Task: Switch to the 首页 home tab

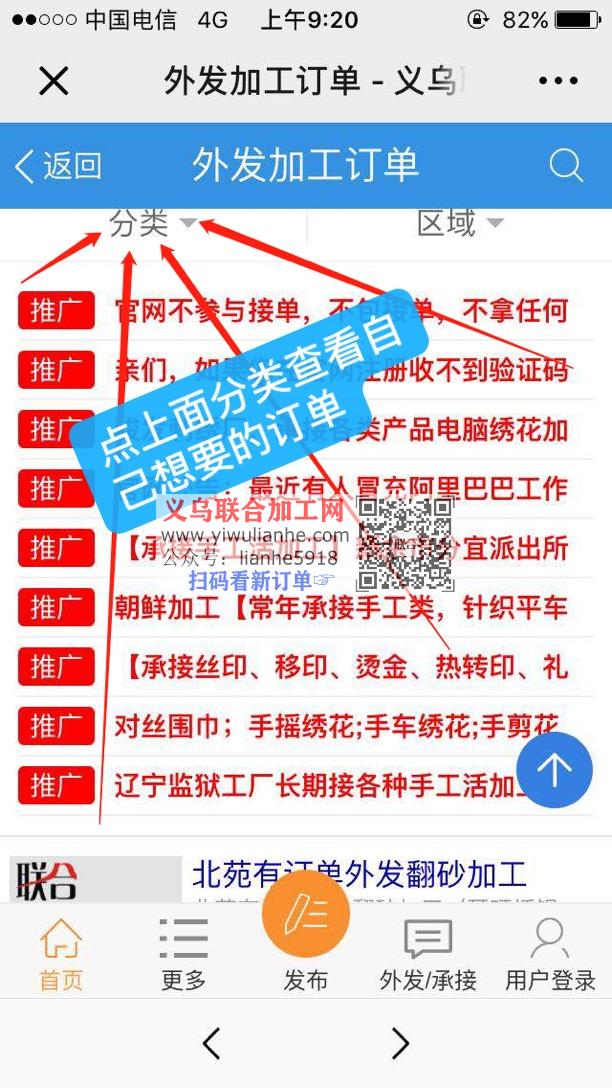Action: pyautogui.click(x=61, y=955)
